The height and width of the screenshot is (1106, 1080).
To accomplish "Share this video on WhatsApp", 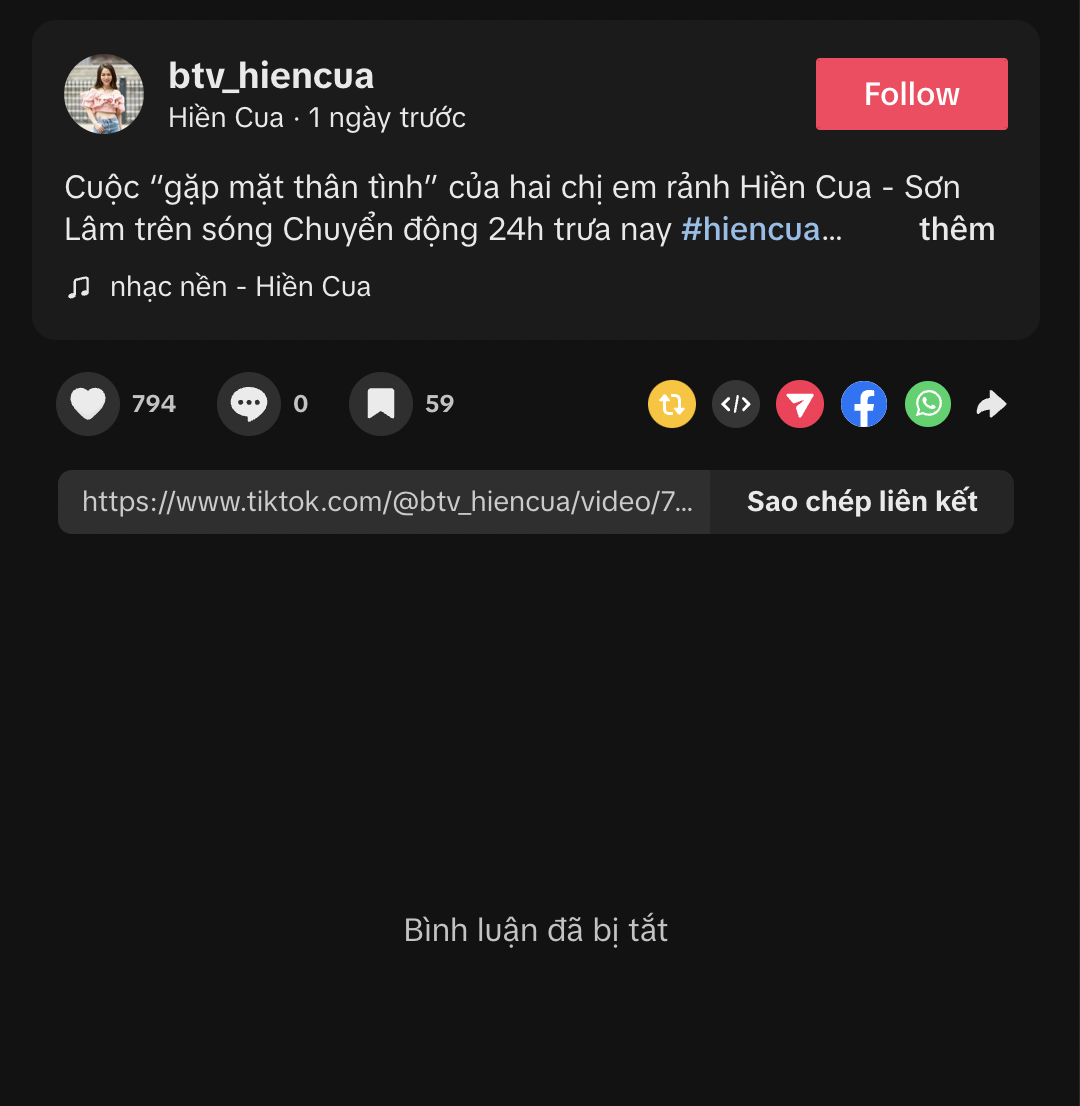I will [x=928, y=404].
